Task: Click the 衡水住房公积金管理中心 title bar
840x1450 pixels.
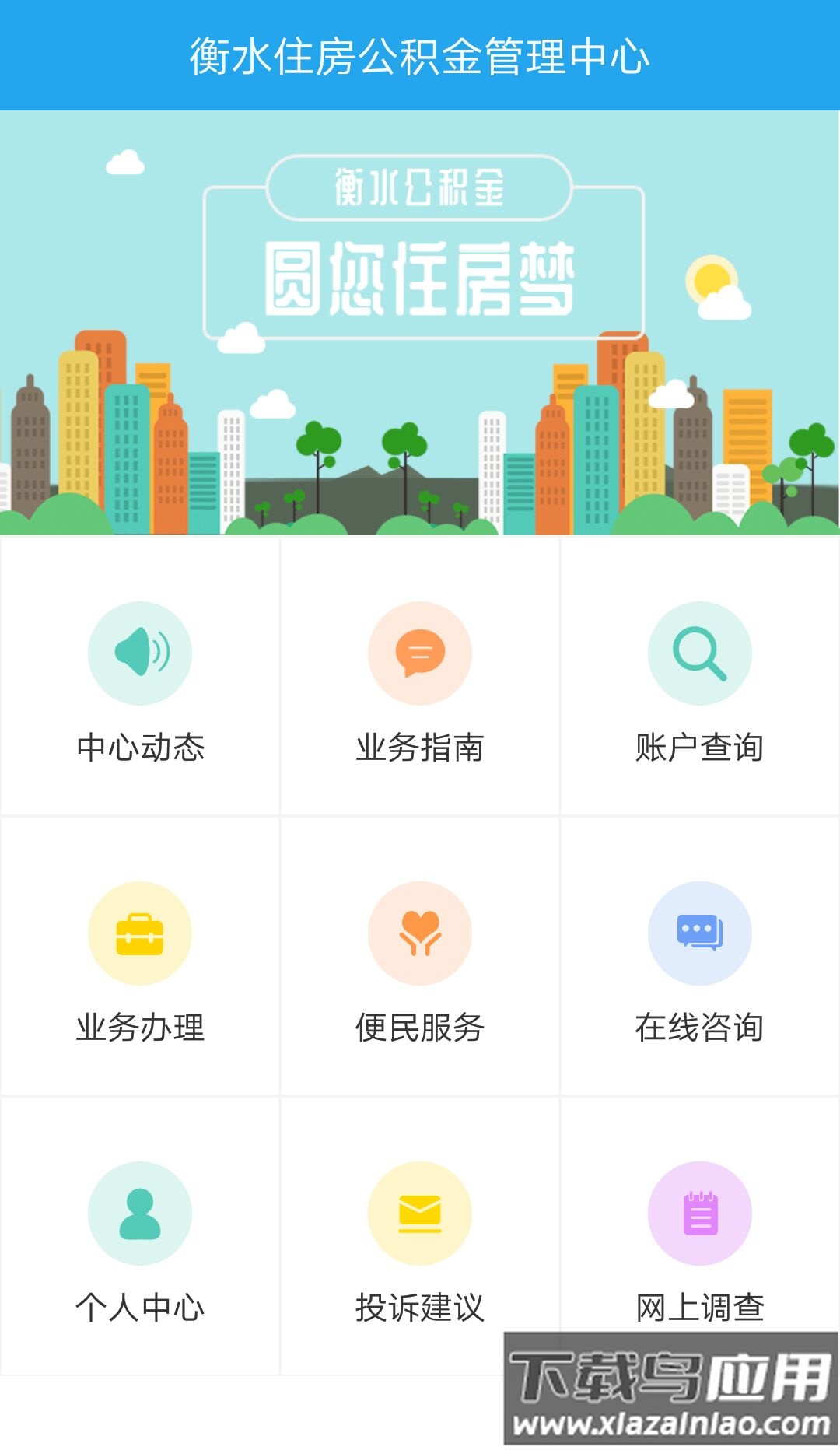Action: (x=420, y=54)
